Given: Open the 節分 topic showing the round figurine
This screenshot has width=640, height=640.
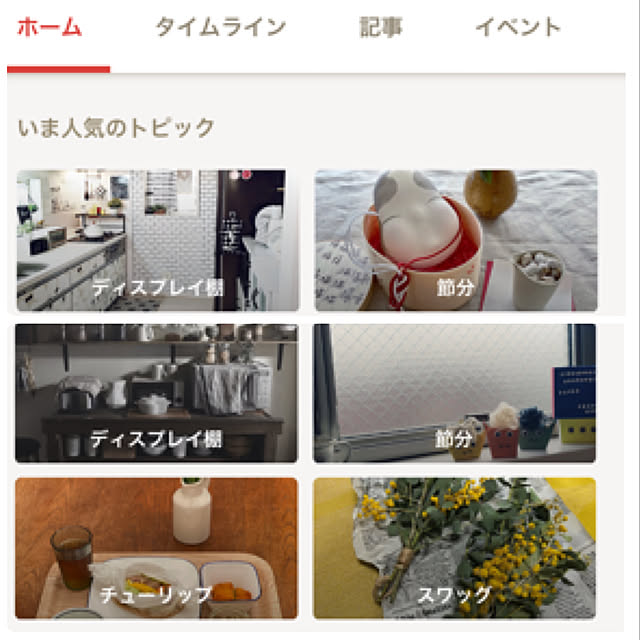Looking at the screenshot, I should coord(456,240).
